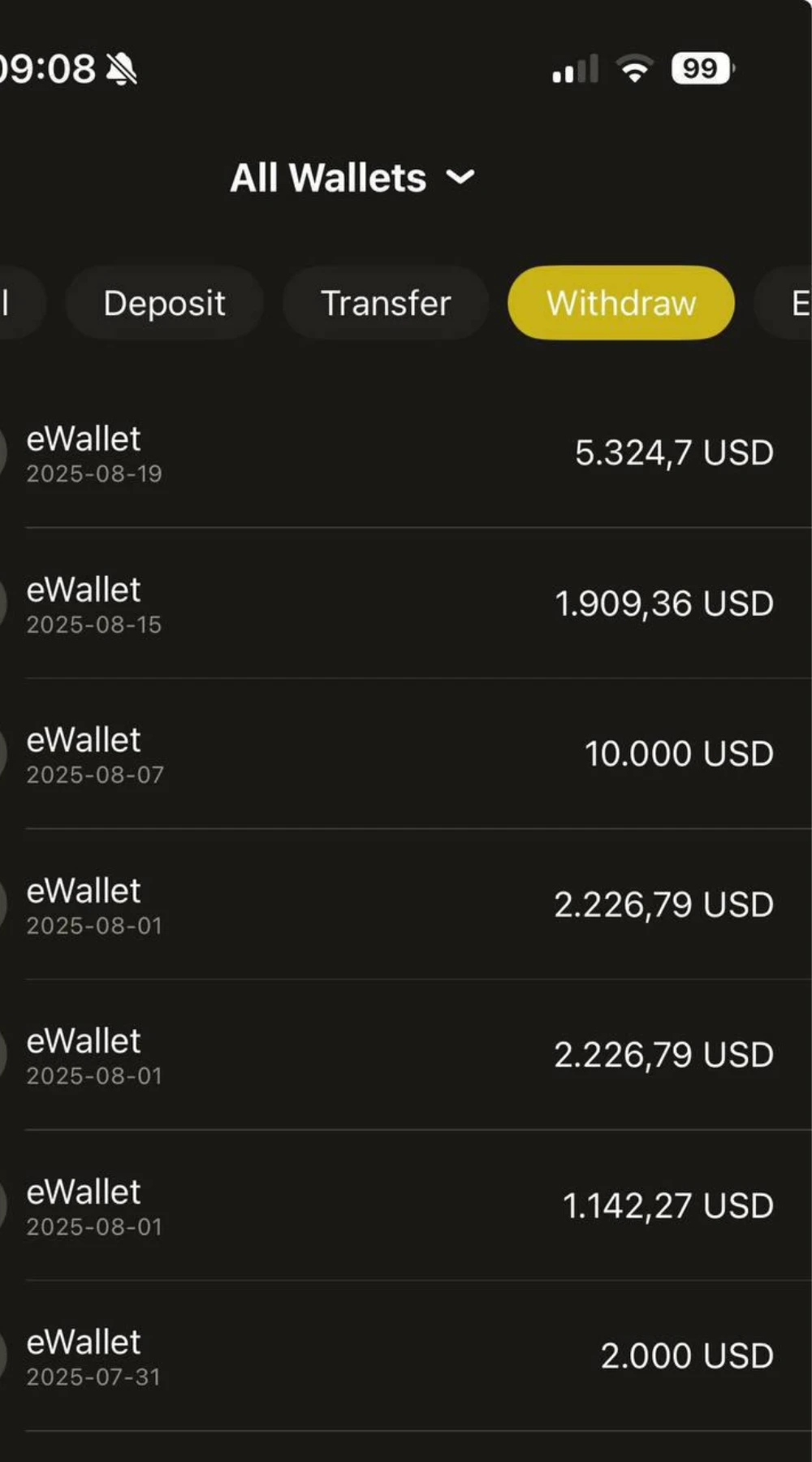Switch to the Transfer tab

point(386,302)
